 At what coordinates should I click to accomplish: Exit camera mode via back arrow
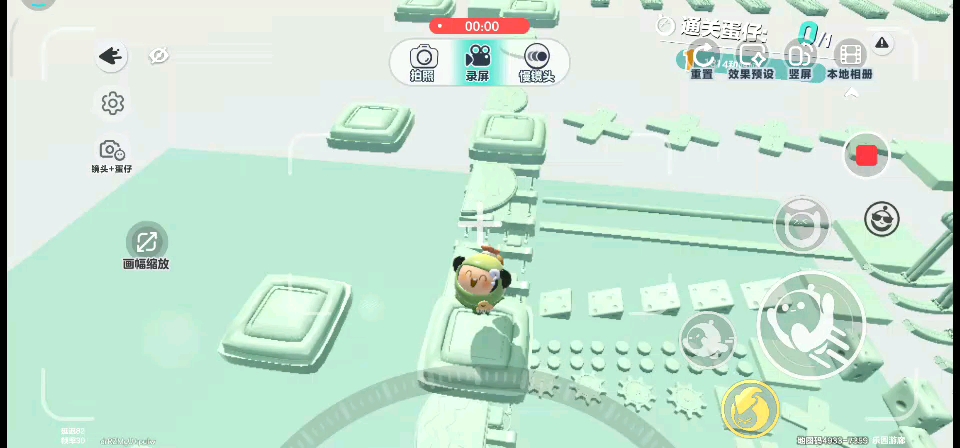[111, 57]
